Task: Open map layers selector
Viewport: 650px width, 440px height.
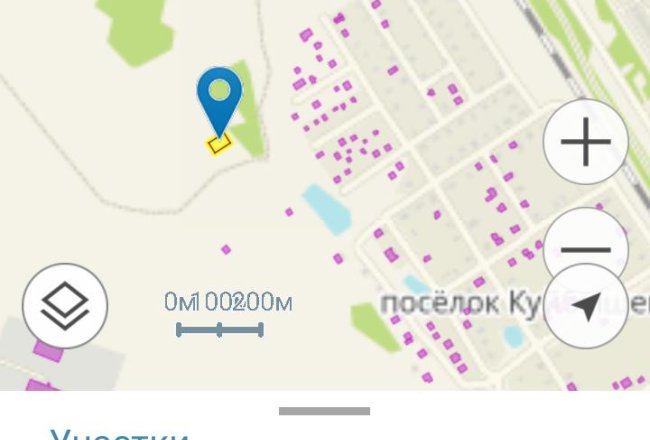Action: click(x=65, y=305)
